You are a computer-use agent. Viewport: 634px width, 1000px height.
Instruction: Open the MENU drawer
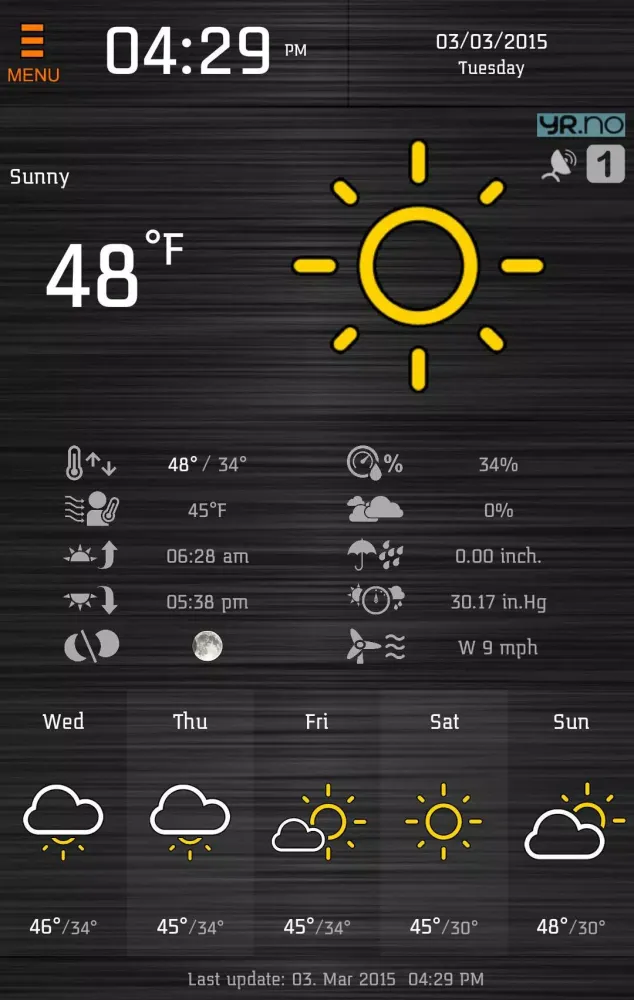click(33, 52)
